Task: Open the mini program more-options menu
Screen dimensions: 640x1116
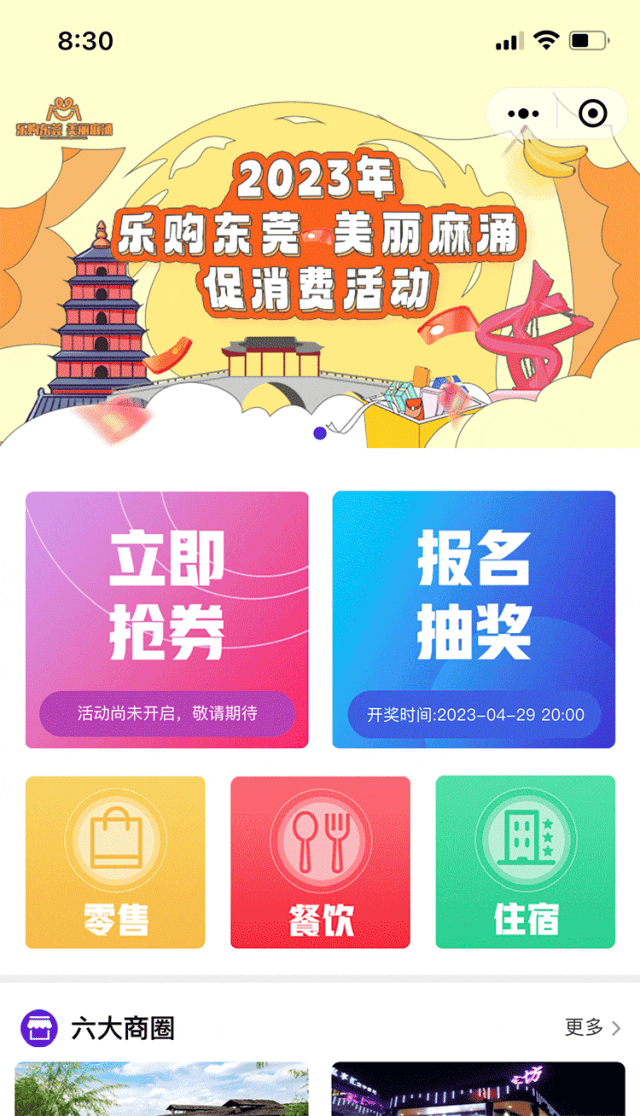Action: tap(523, 114)
